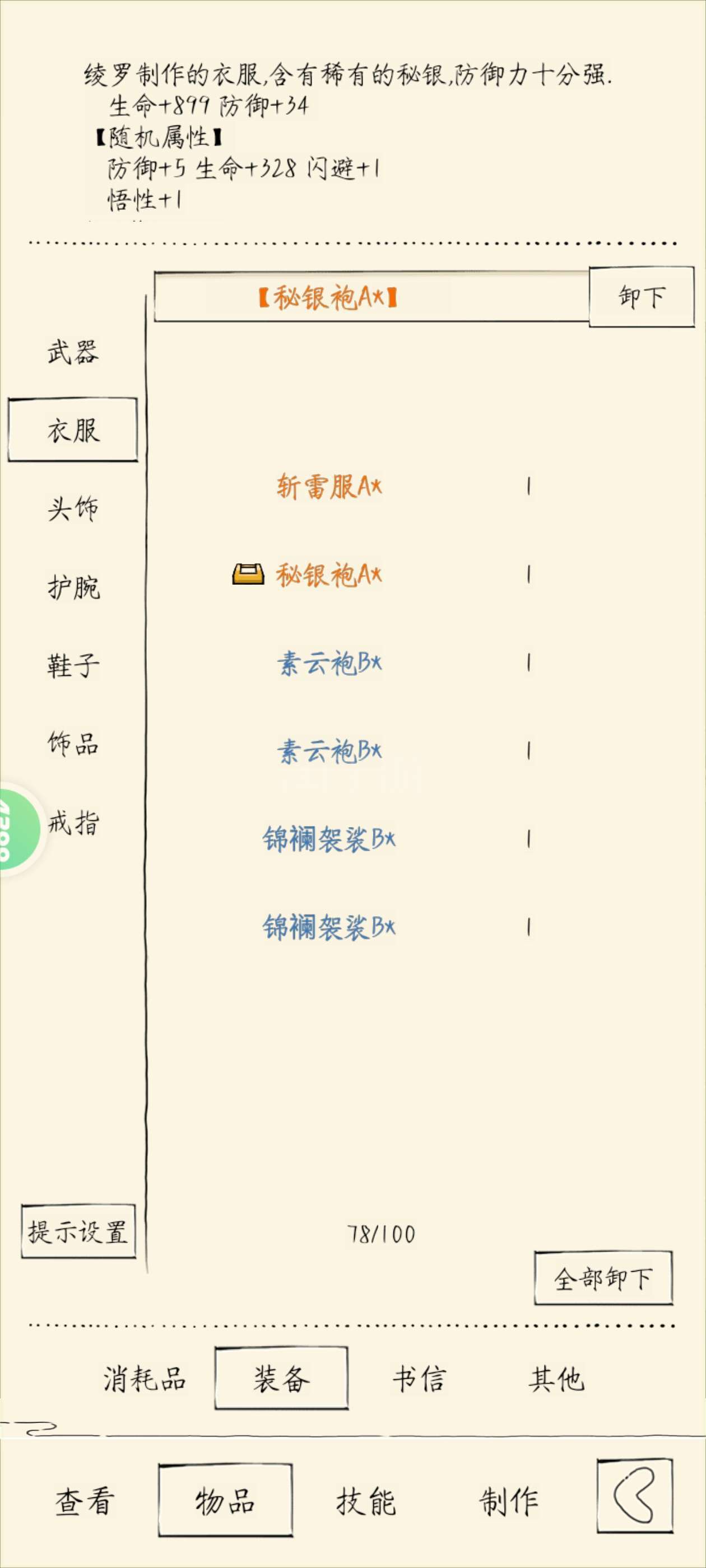Tap 全部卸下 to unequip everything
Screen dimensions: 706x1568
[x=603, y=1278]
